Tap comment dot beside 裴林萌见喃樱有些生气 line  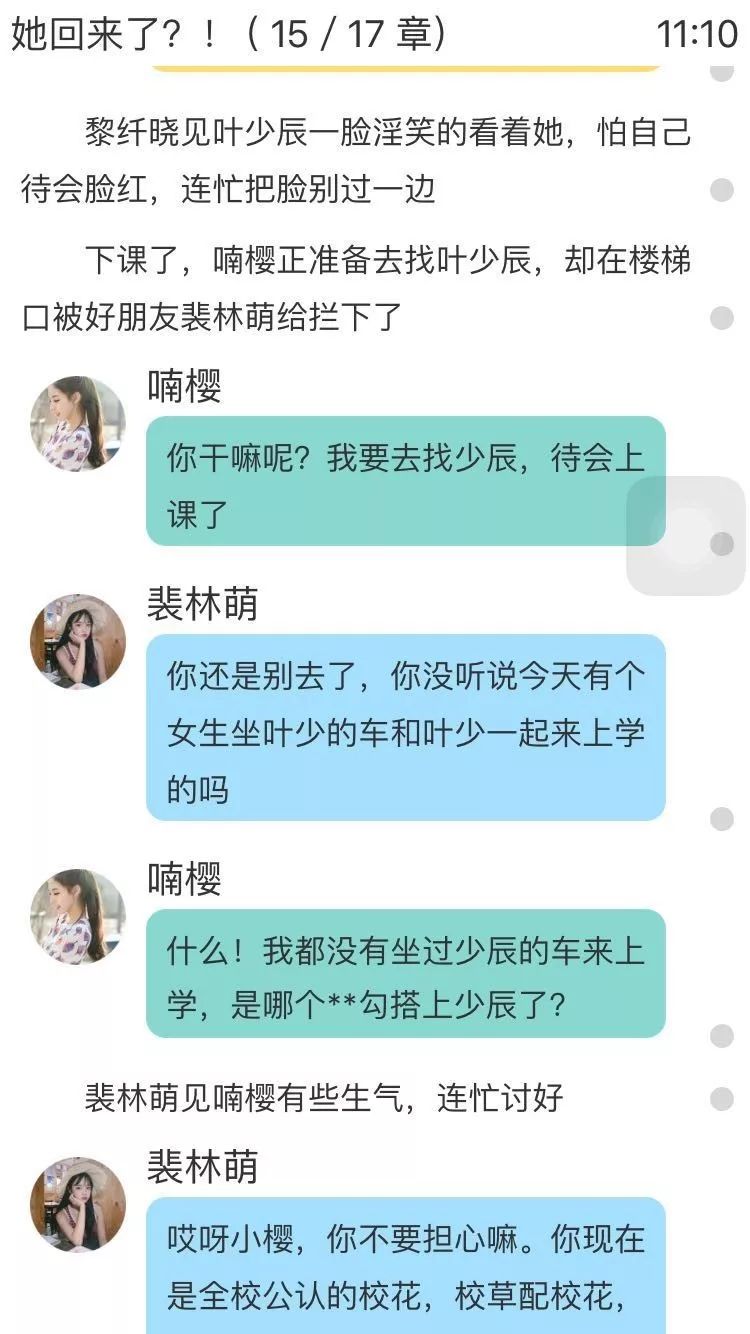[x=721, y=1099]
